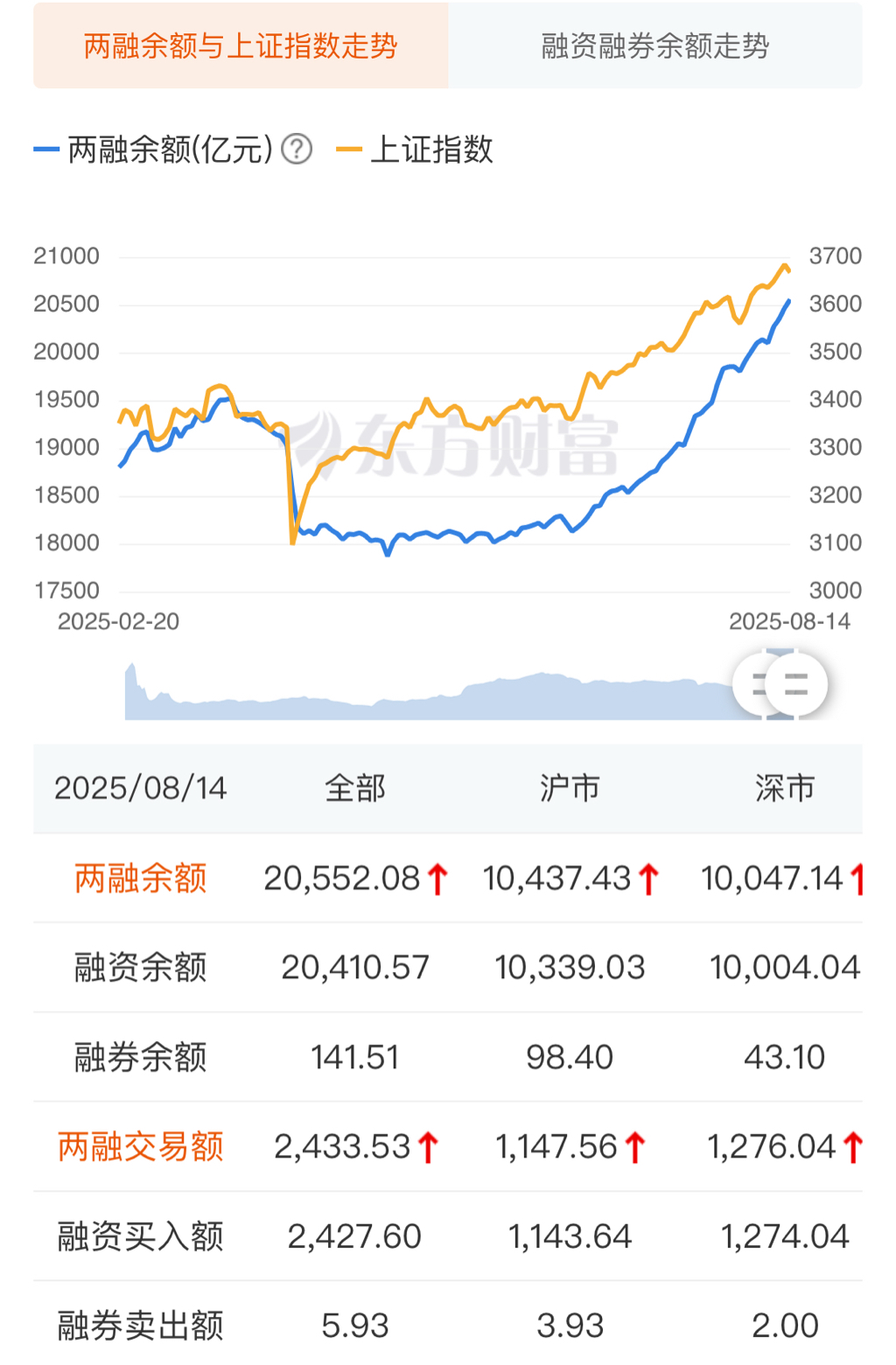Open the help icon beside 两融余额(亿元)
This screenshot has height=1365, width=896.
[297, 150]
